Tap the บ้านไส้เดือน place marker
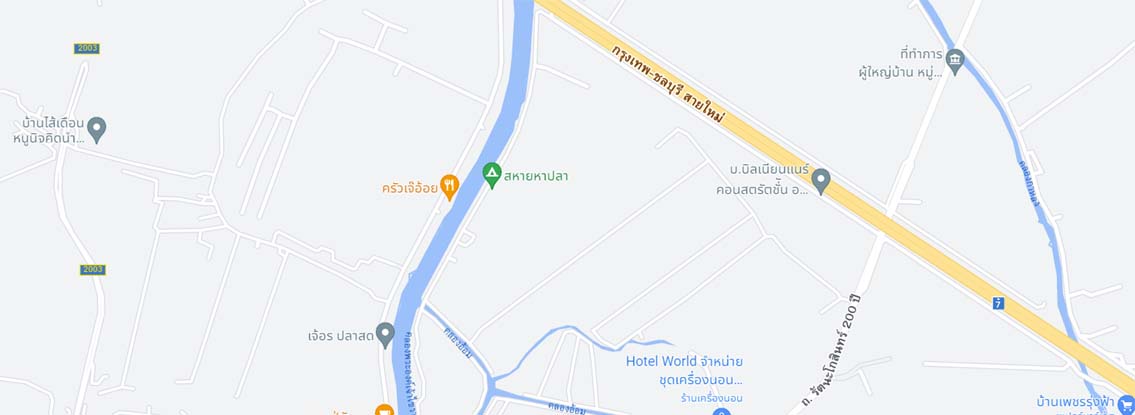The image size is (1135, 415). 96,129
